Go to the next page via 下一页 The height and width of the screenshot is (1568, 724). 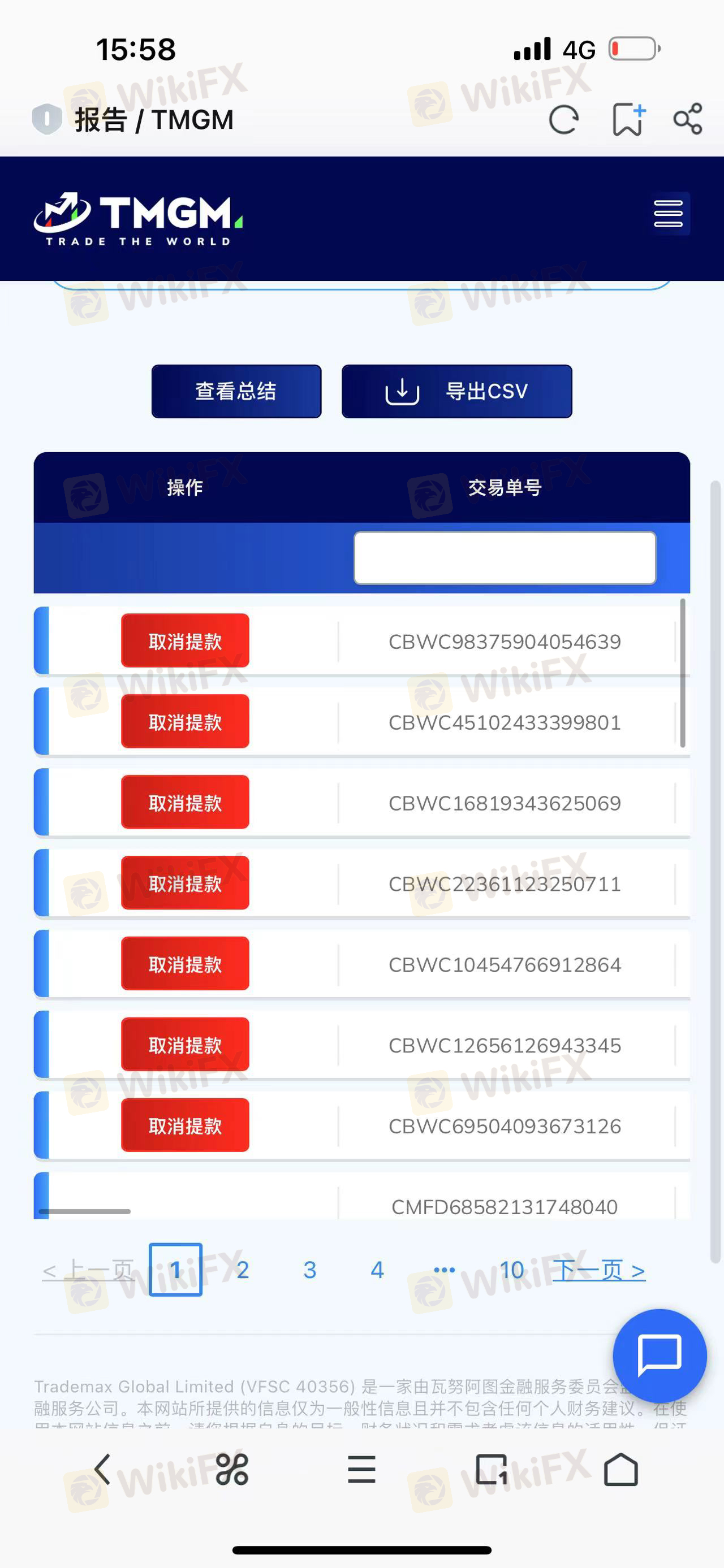tap(598, 1270)
